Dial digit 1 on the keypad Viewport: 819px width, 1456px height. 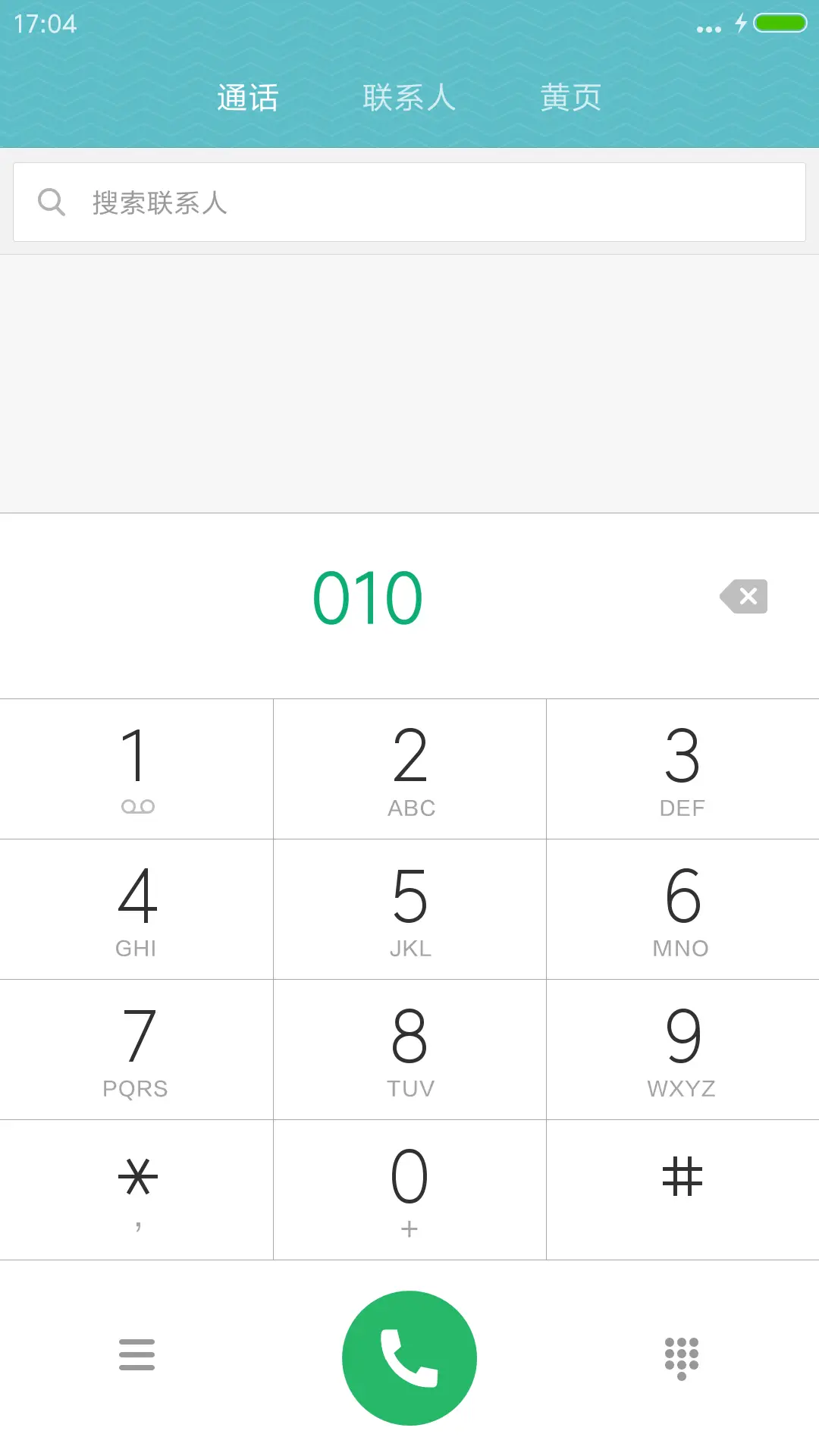(136, 769)
